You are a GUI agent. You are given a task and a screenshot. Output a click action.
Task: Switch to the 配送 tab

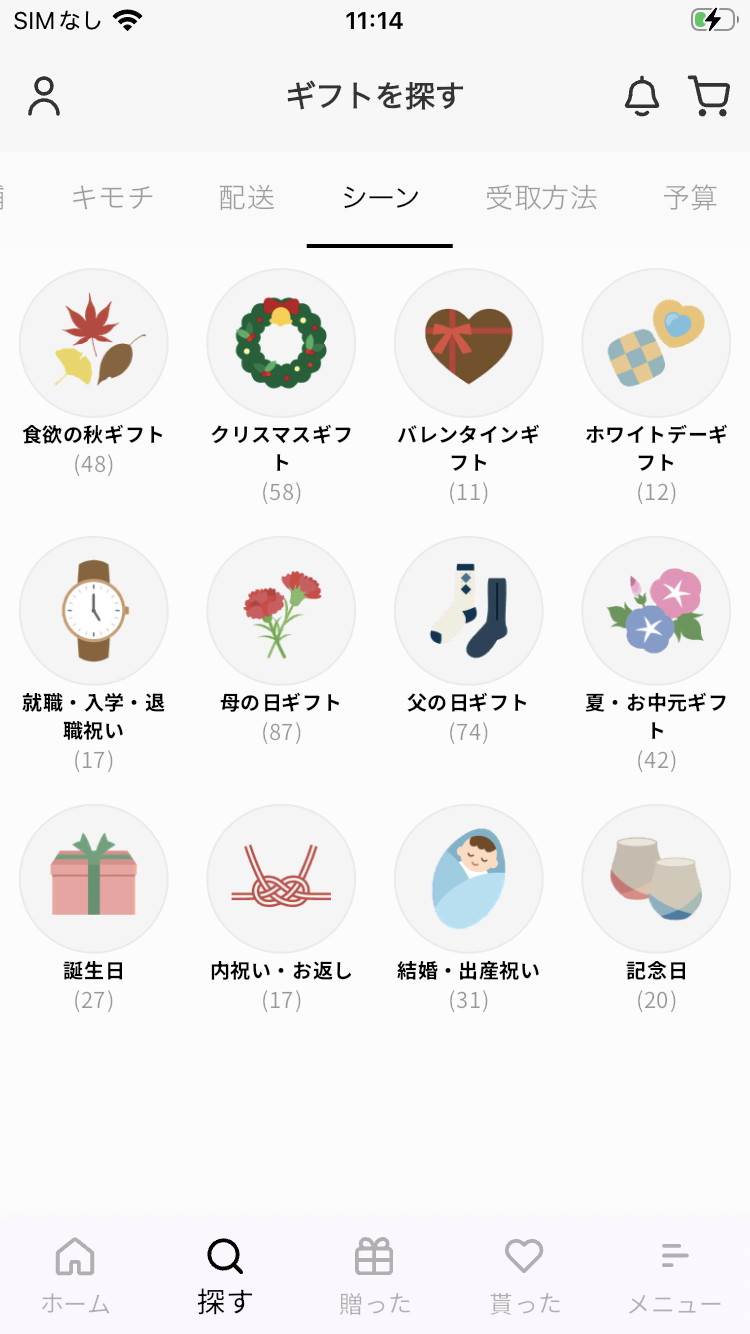[x=247, y=197]
